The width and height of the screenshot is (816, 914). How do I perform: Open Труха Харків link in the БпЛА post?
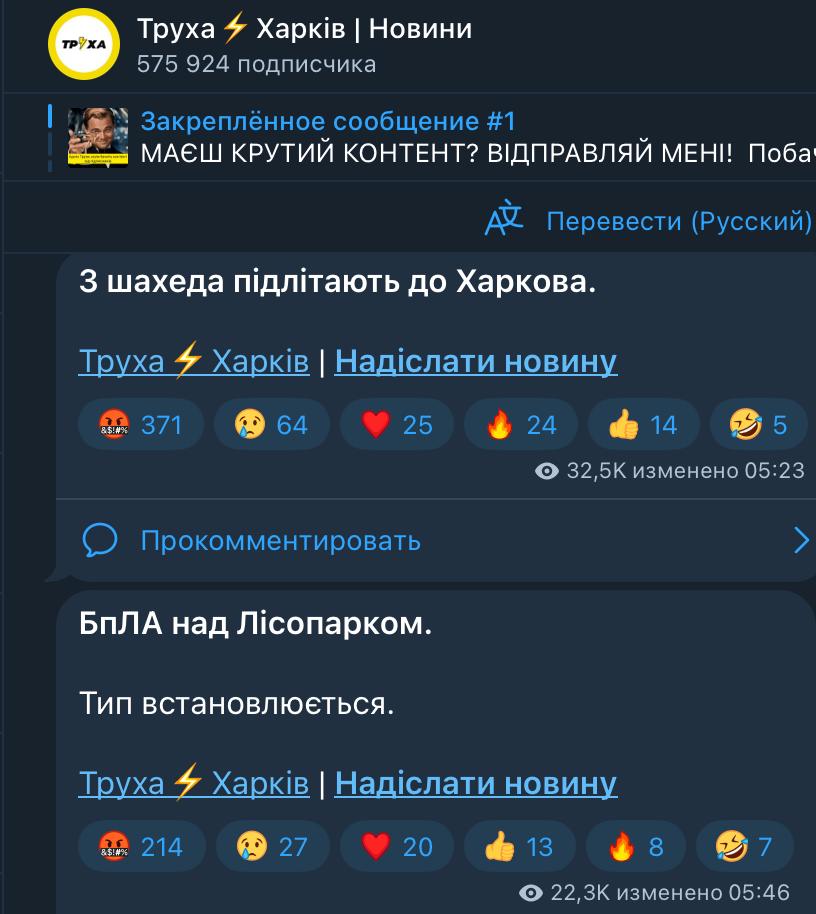pyautogui.click(x=194, y=783)
